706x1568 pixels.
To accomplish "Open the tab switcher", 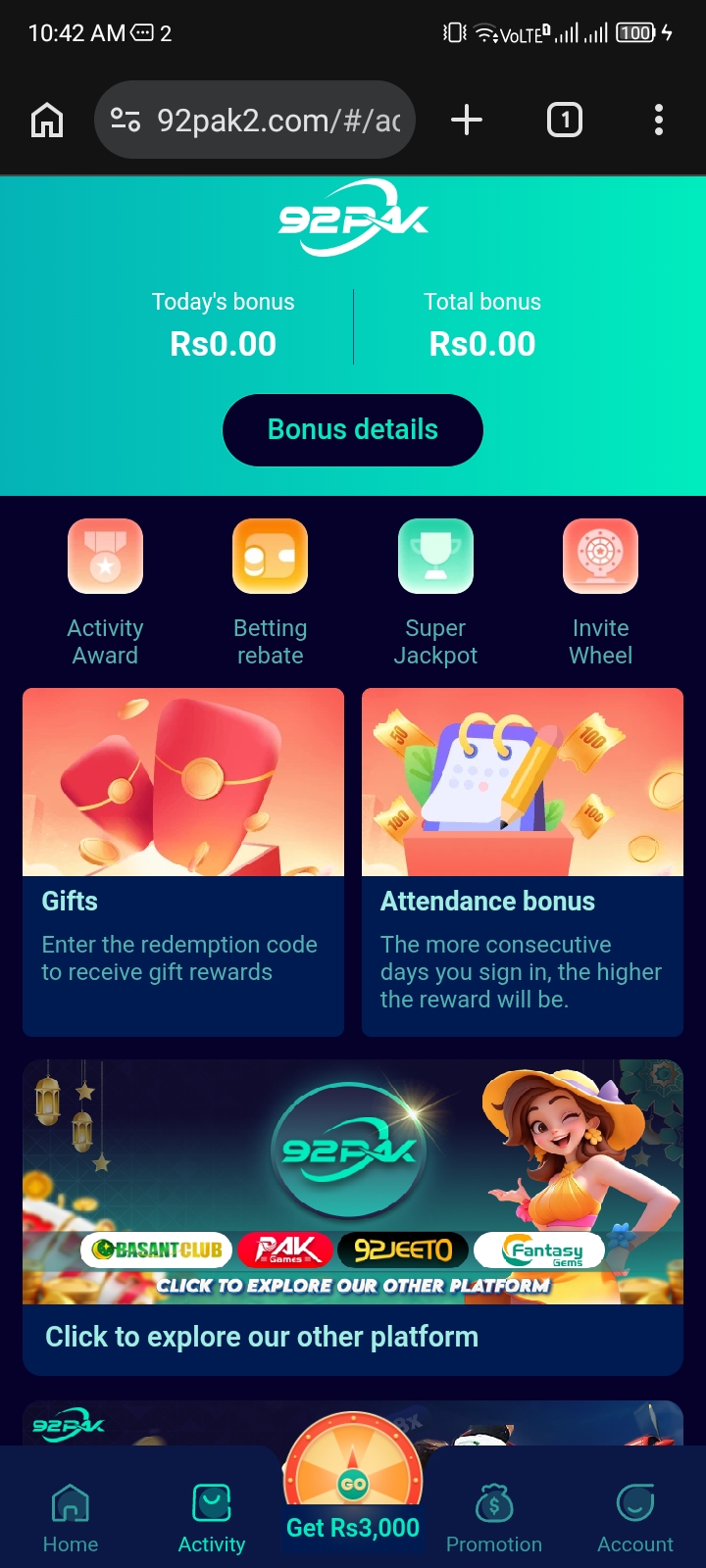I will pyautogui.click(x=565, y=121).
